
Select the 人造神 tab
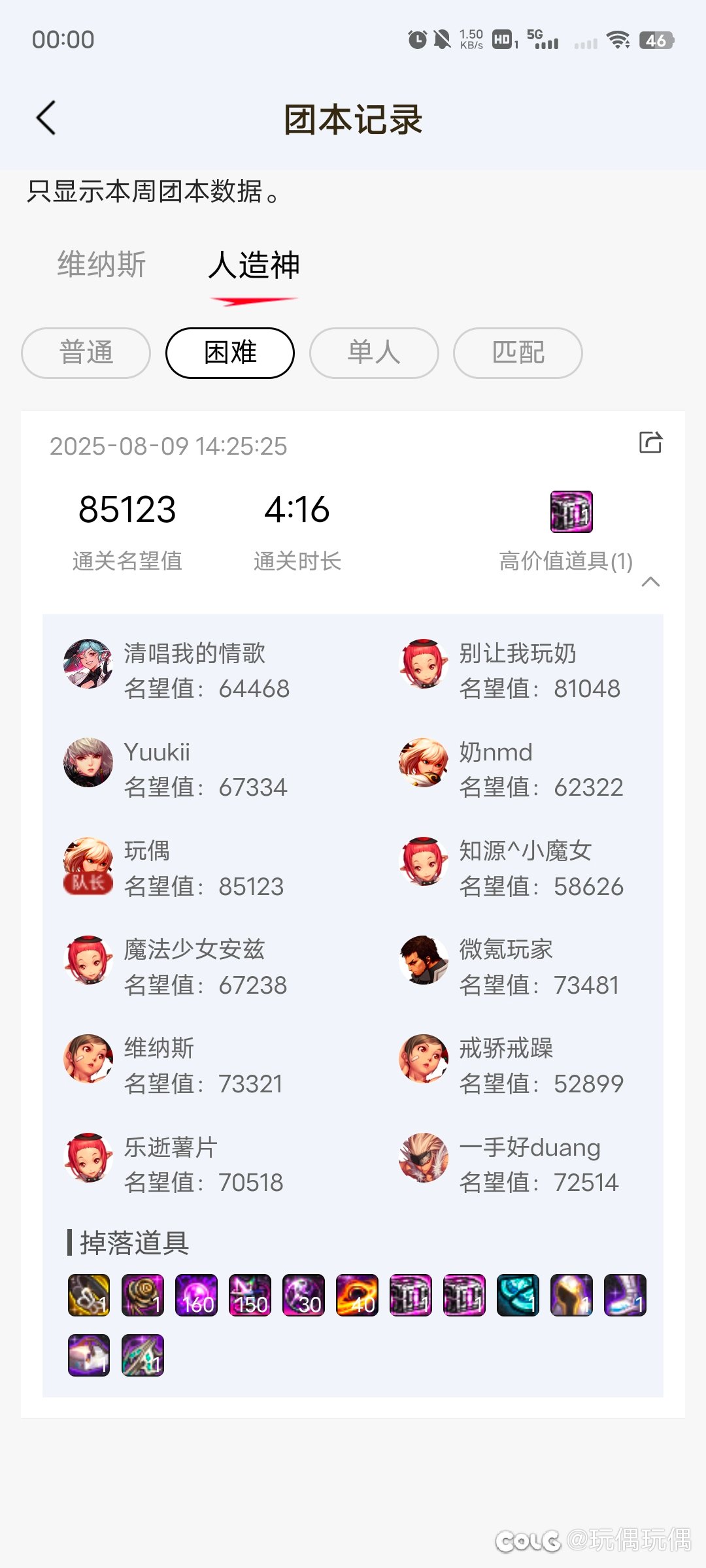tap(254, 265)
